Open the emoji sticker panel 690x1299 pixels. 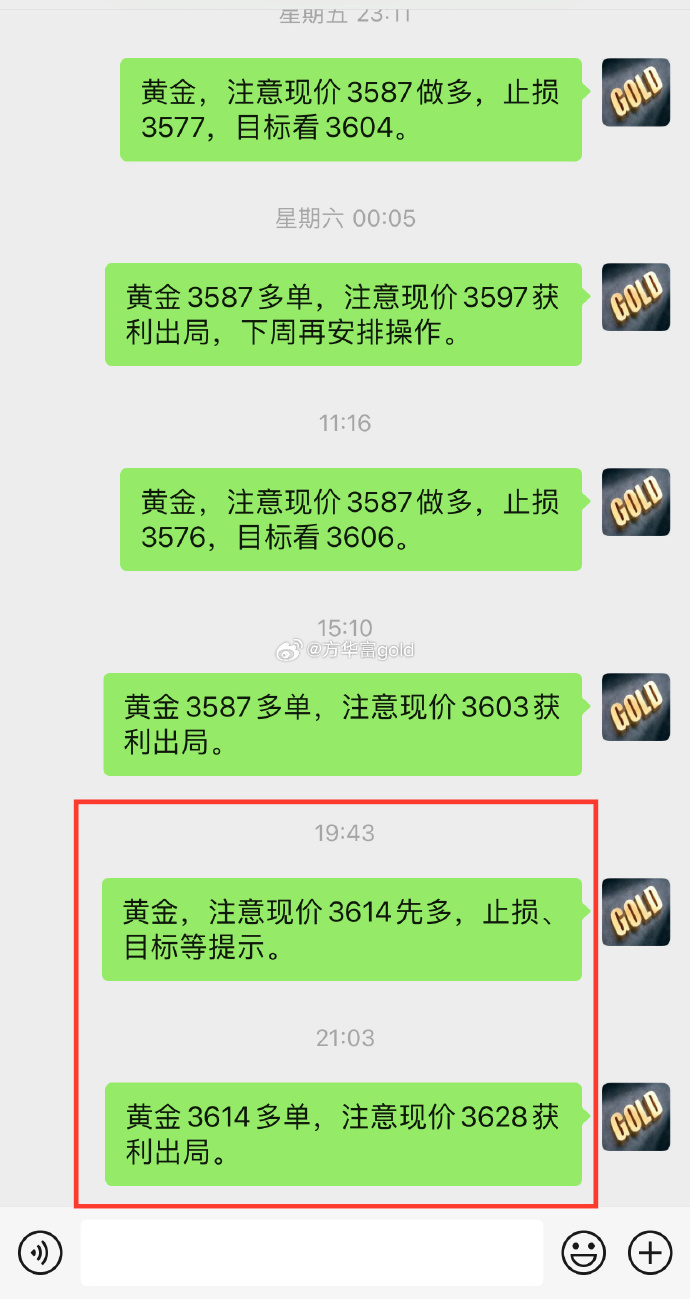click(583, 1251)
